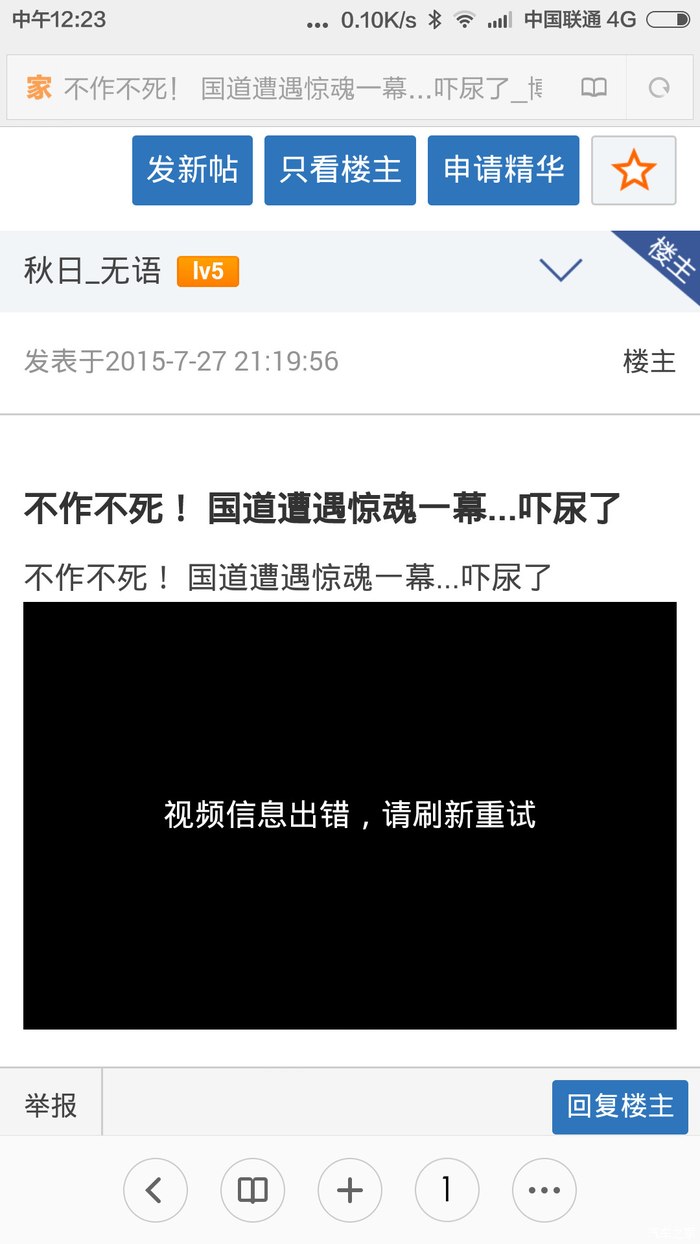Open the browser overflow menu
This screenshot has width=700, height=1244.
544,1190
